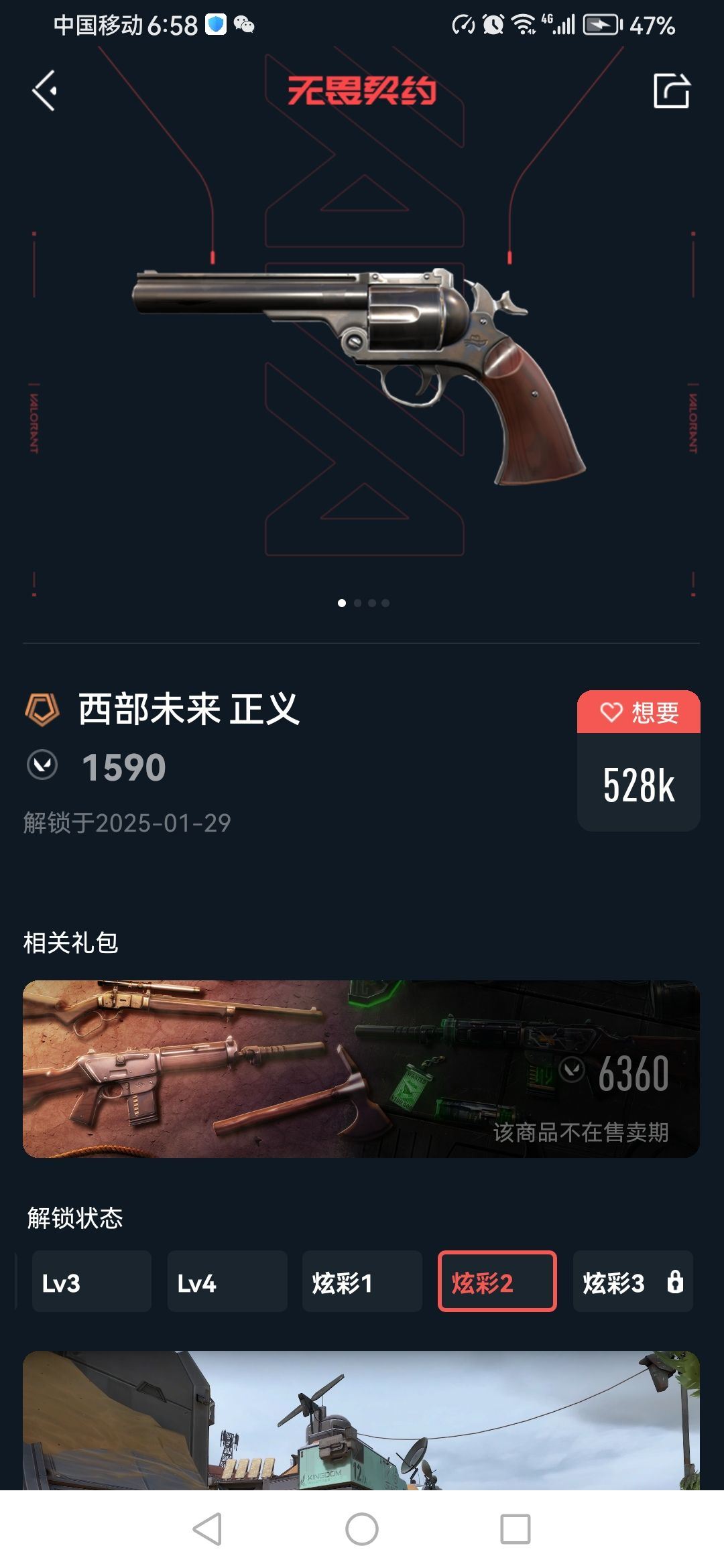Choose the locked 炫彩3 variant

[632, 1281]
